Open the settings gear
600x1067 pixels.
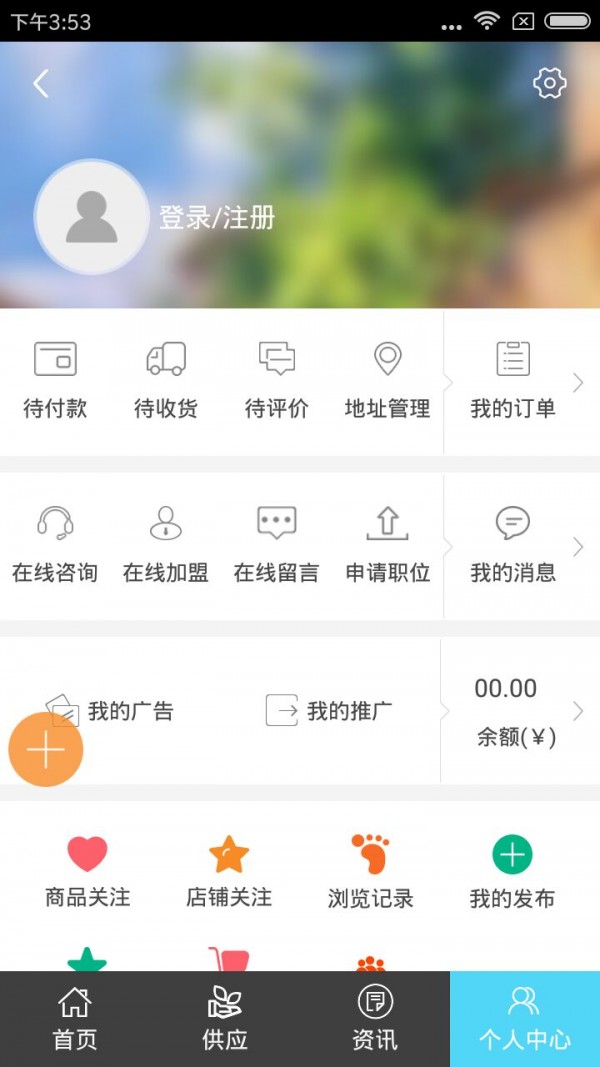(549, 83)
